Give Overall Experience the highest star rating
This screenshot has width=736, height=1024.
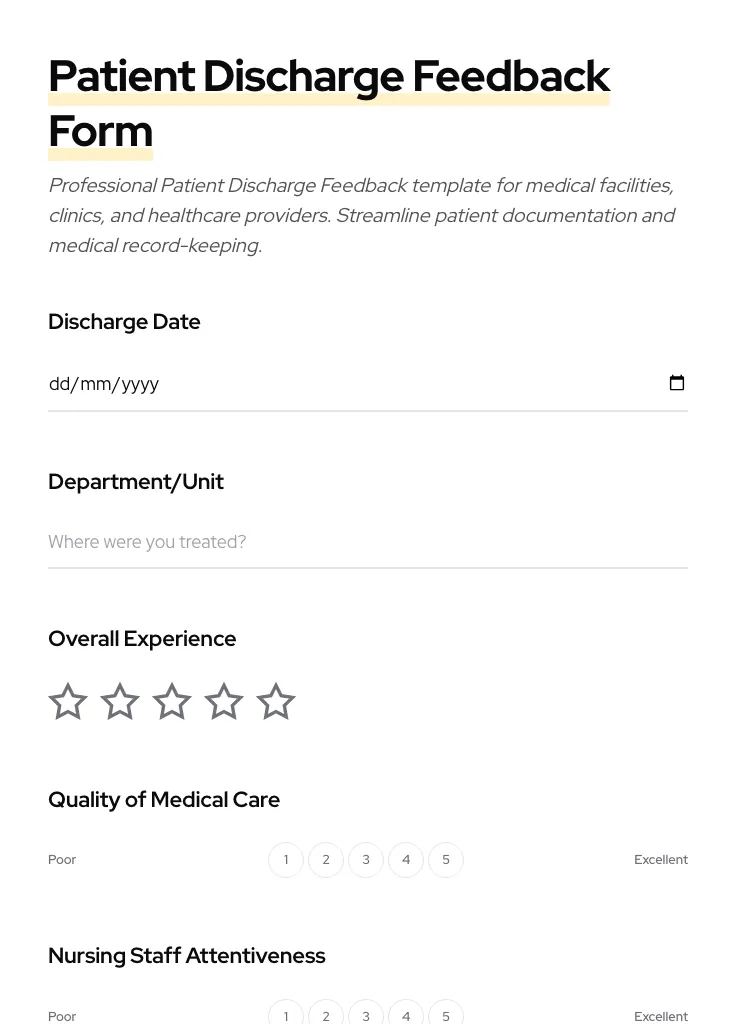pyautogui.click(x=276, y=701)
